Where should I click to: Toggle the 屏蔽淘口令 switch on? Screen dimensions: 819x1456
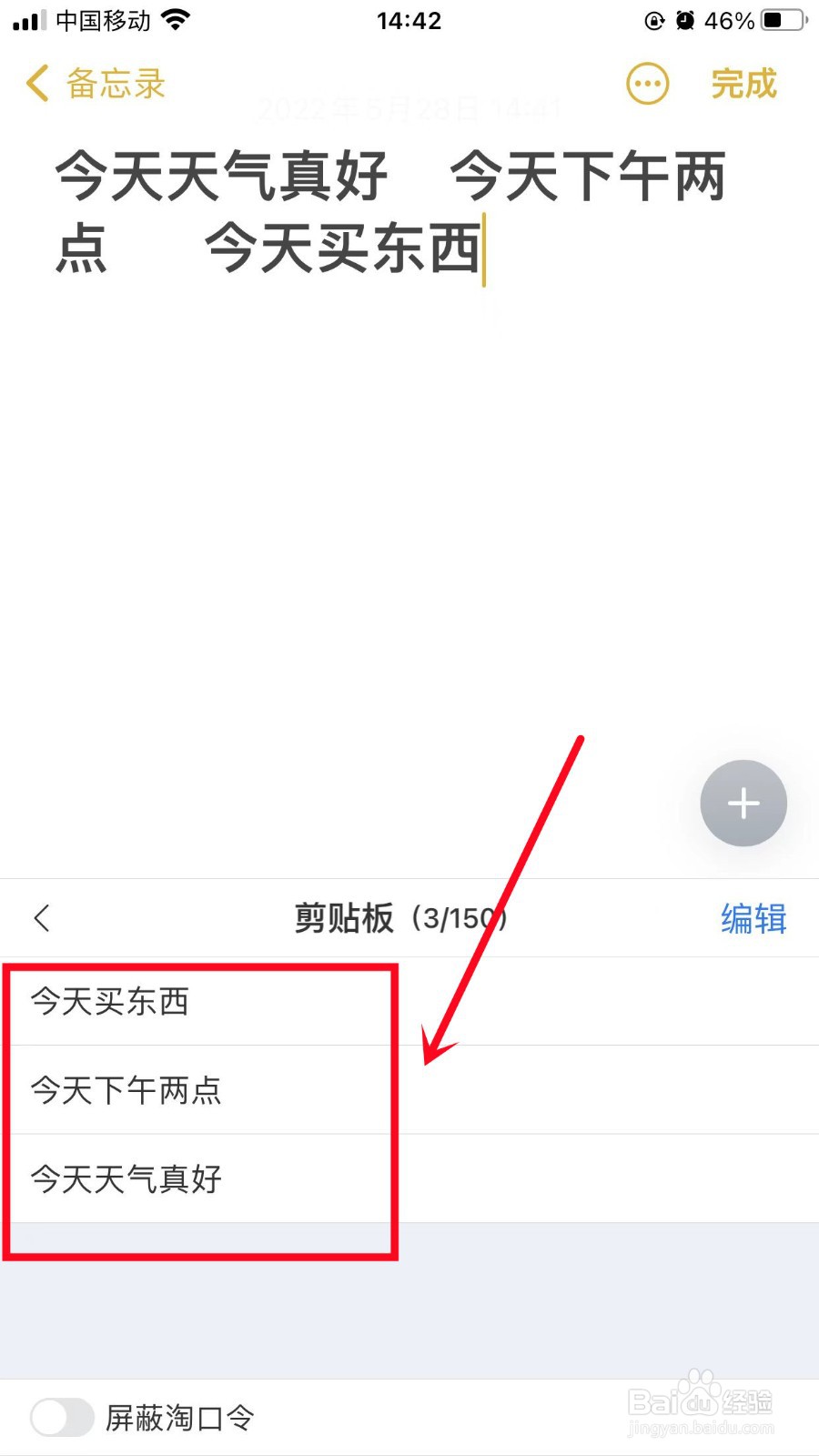(61, 1417)
